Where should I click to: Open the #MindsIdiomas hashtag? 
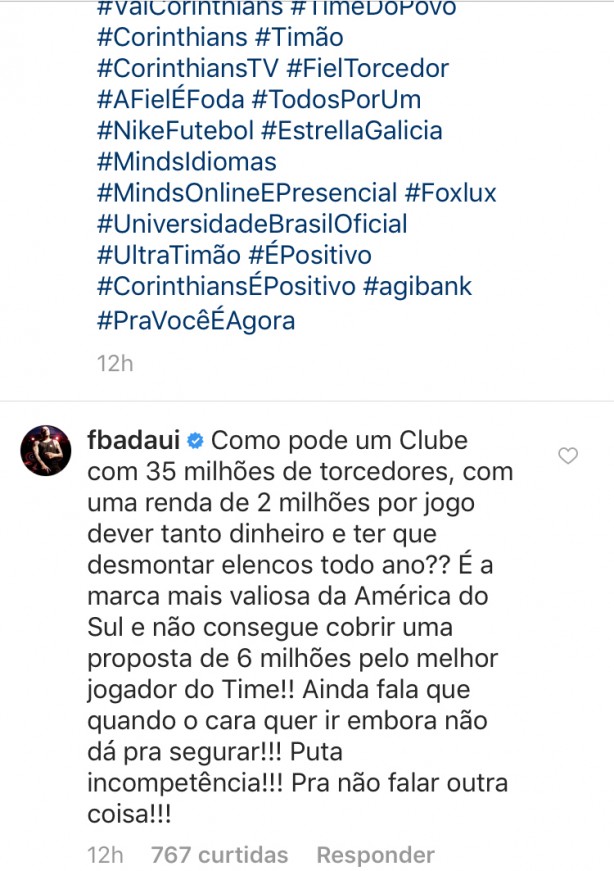coord(187,162)
